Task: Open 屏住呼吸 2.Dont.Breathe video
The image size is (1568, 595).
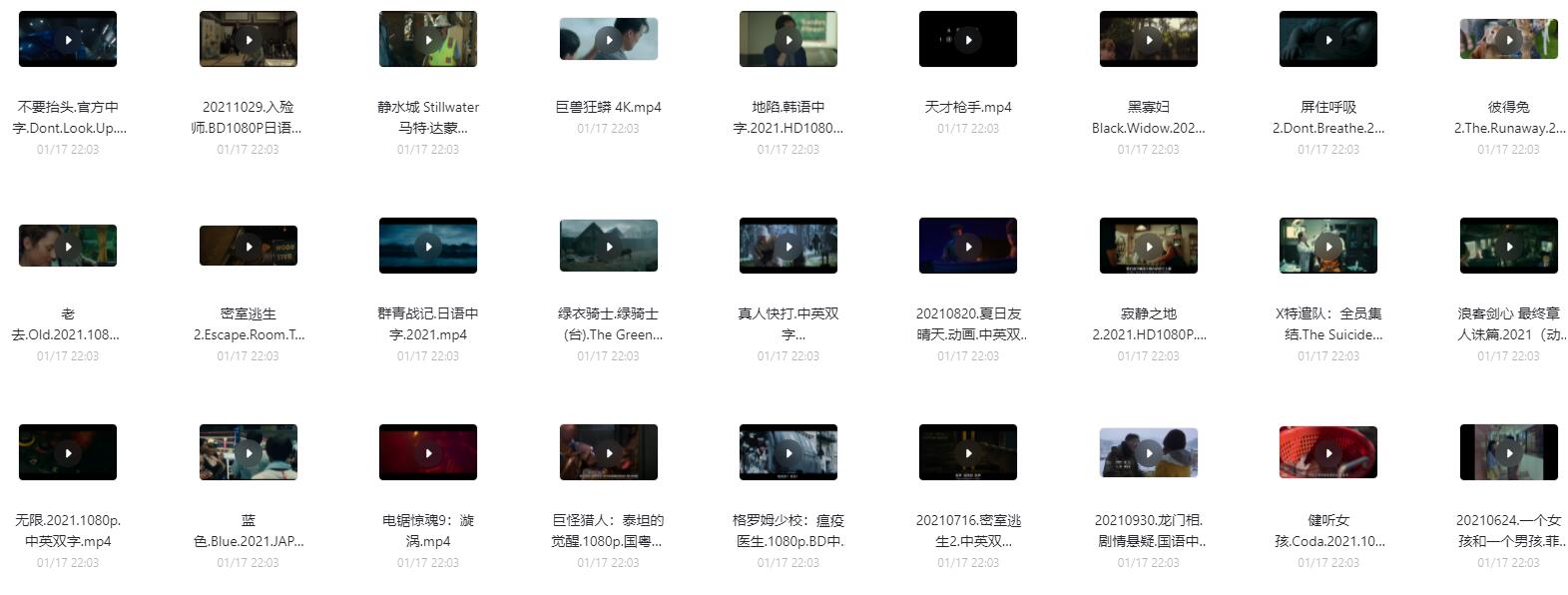Action: pyautogui.click(x=1328, y=40)
